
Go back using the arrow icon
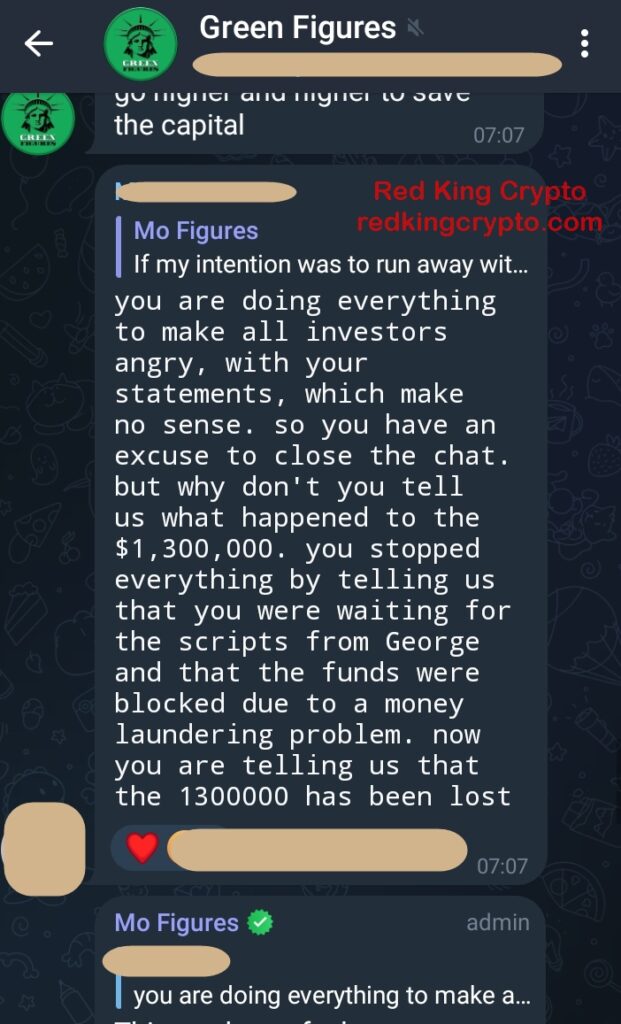click(x=38, y=44)
